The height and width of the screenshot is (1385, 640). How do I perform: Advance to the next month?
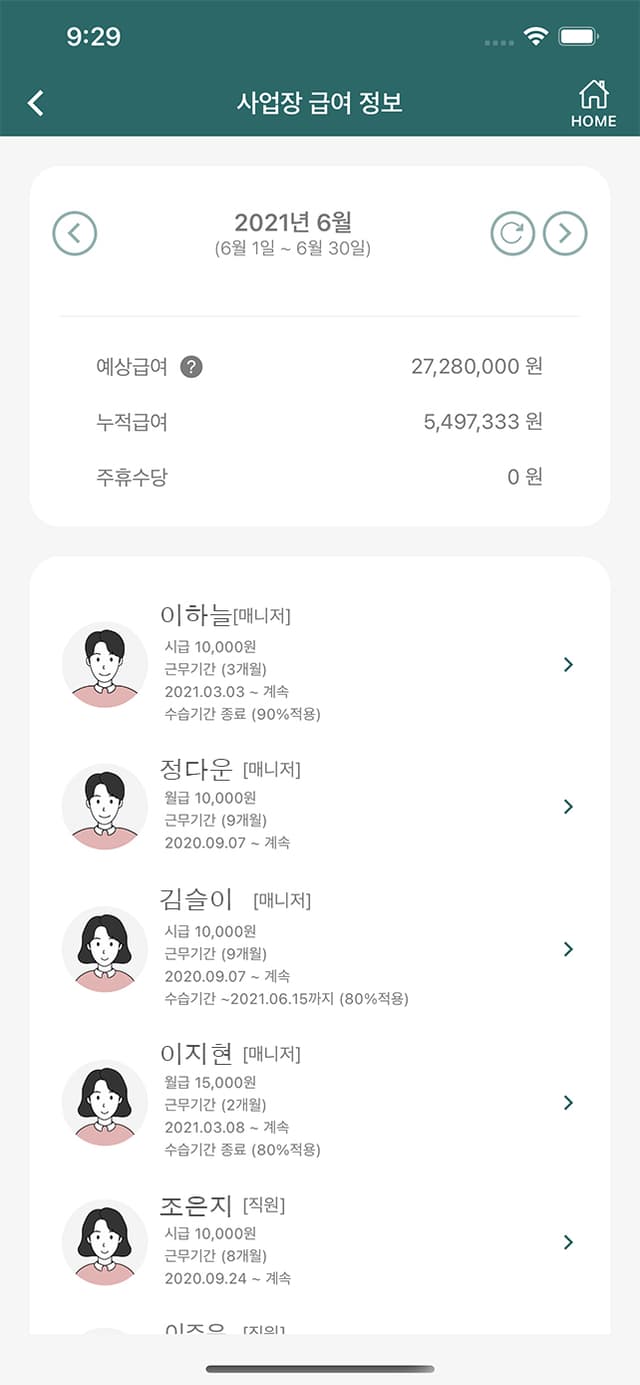(x=565, y=234)
